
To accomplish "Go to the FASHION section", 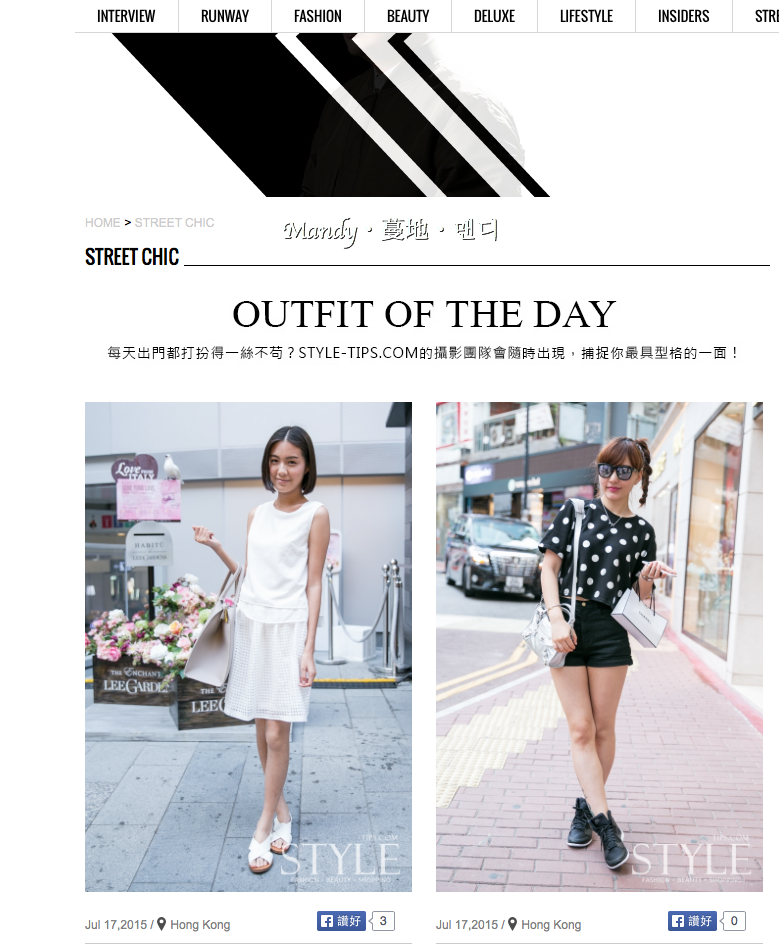I will tap(318, 16).
